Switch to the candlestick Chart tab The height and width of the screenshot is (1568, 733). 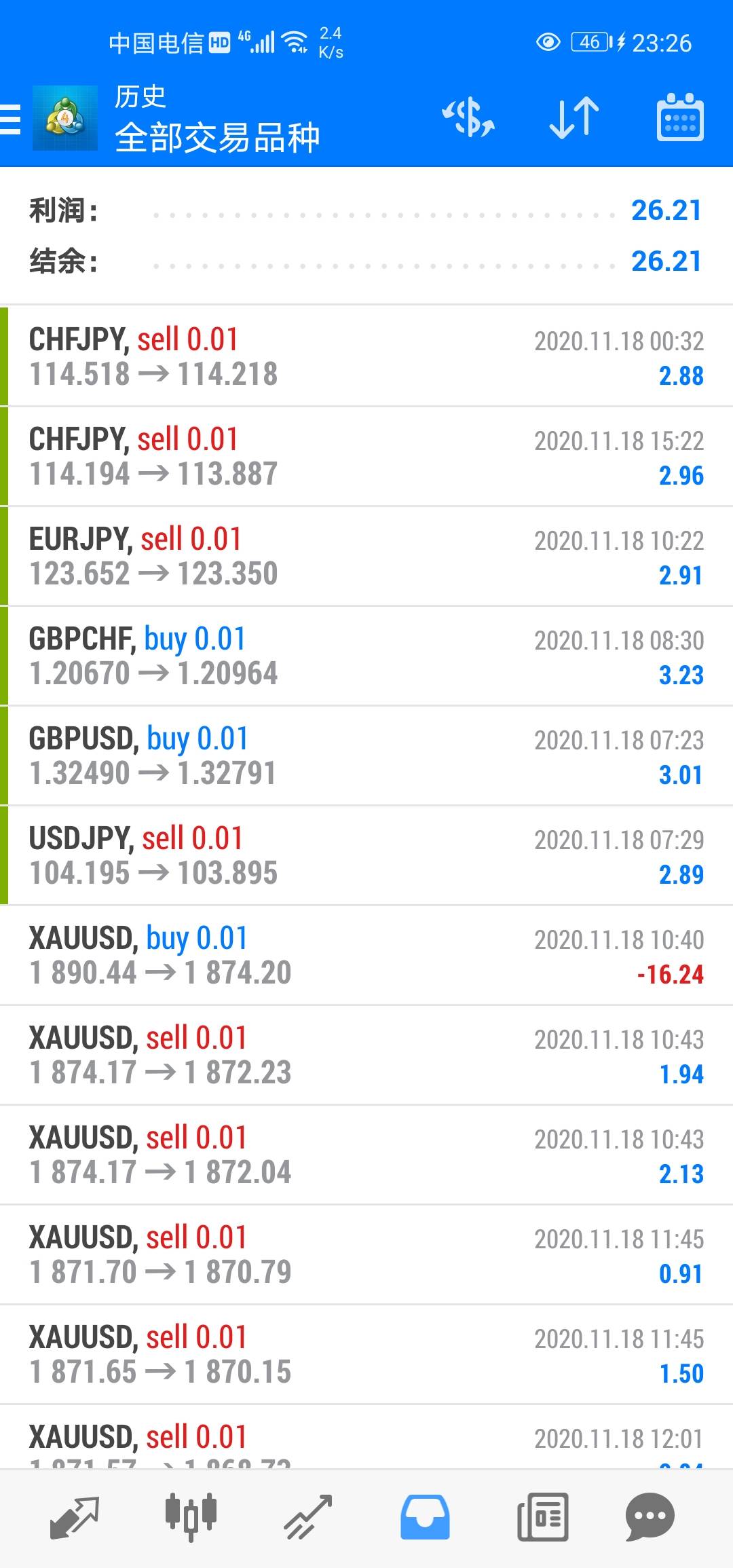coord(191,1517)
